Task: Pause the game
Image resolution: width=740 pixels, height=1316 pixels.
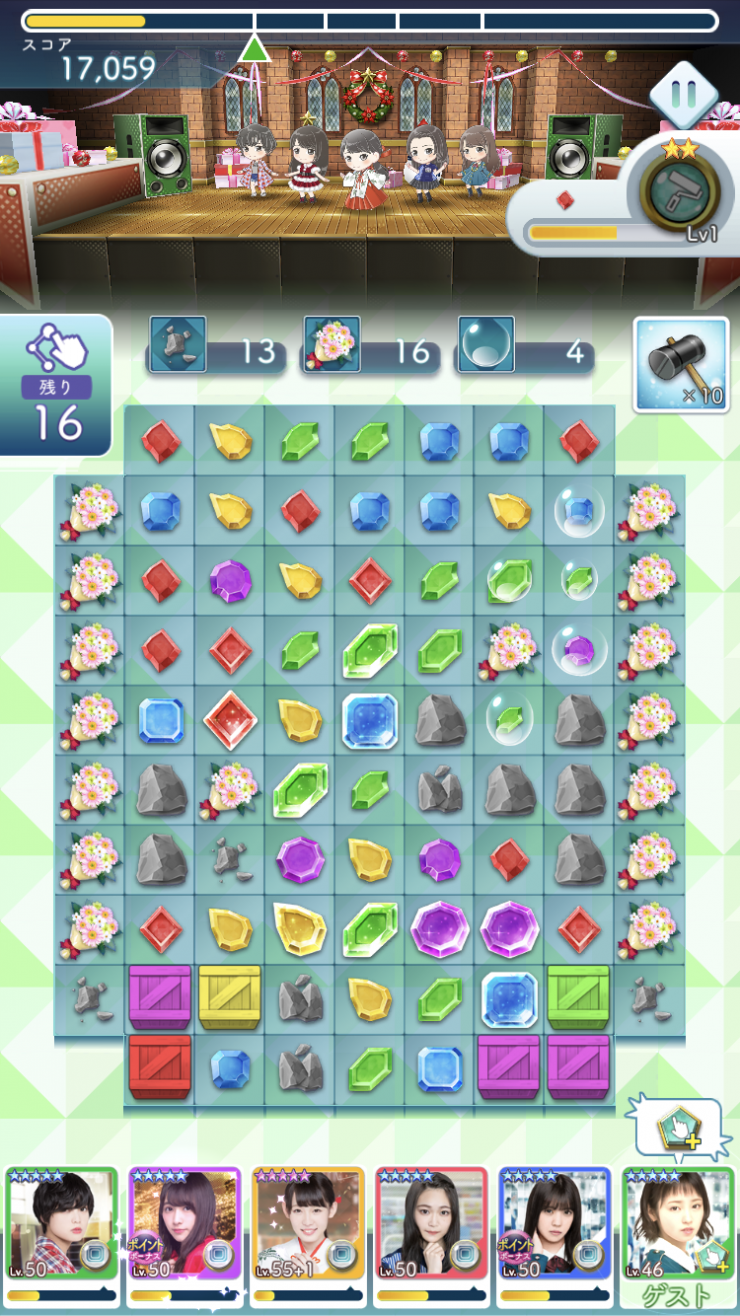Action: point(684,95)
